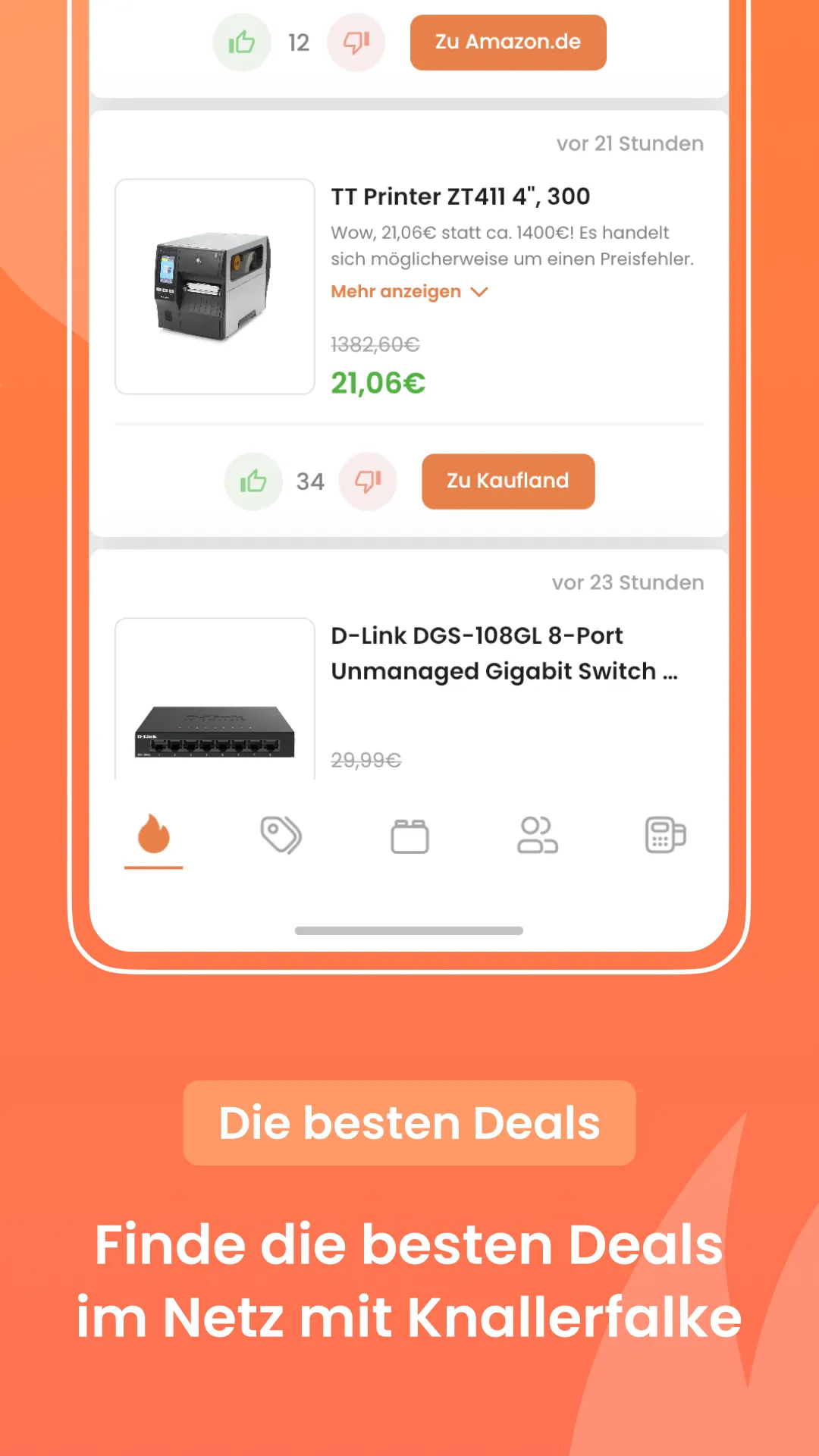The image size is (819, 1456).
Task: Select the flame Hot Deals tab icon
Action: (153, 835)
